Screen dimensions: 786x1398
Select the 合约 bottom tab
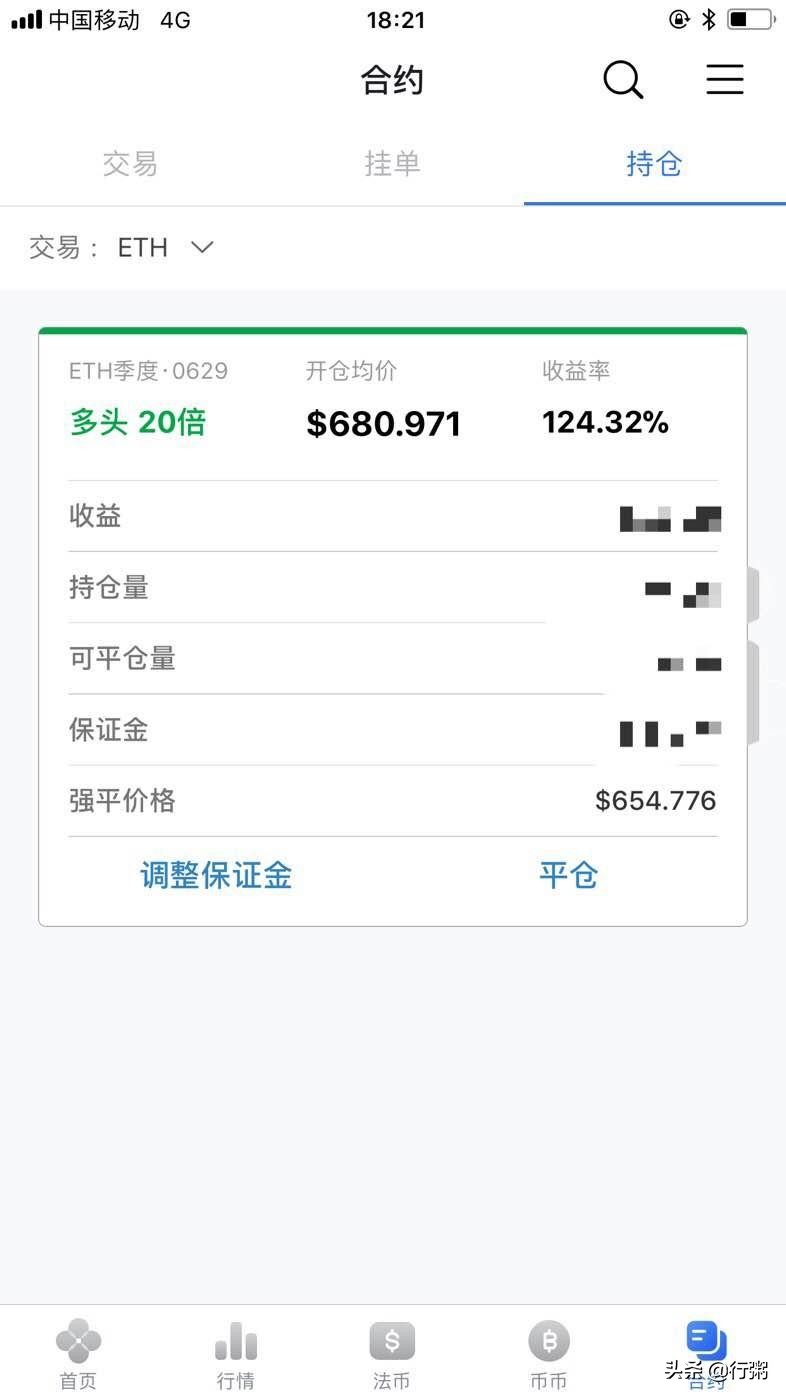pos(706,1355)
